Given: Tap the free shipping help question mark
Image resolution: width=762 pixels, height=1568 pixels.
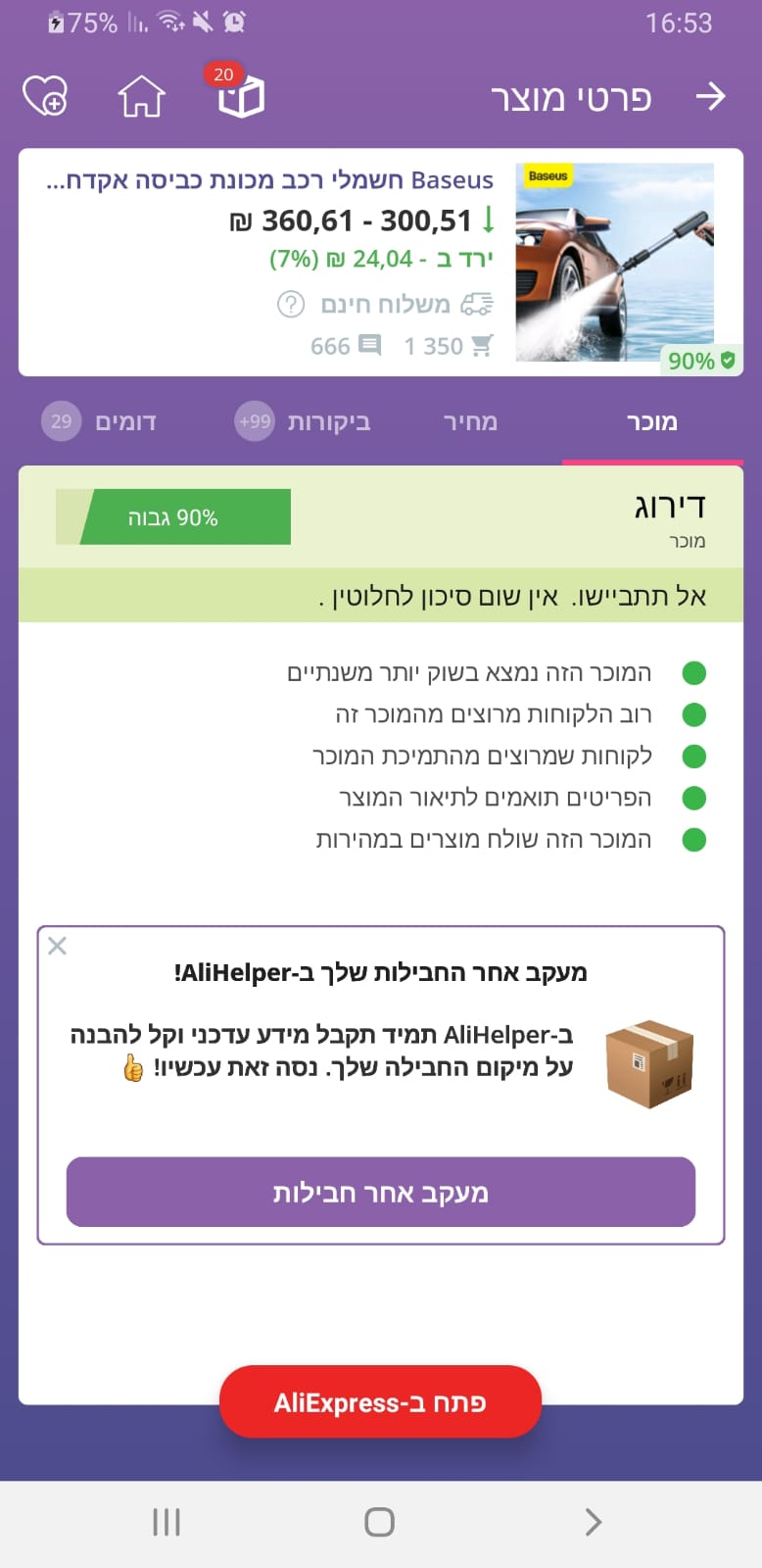Looking at the screenshot, I should tap(291, 304).
